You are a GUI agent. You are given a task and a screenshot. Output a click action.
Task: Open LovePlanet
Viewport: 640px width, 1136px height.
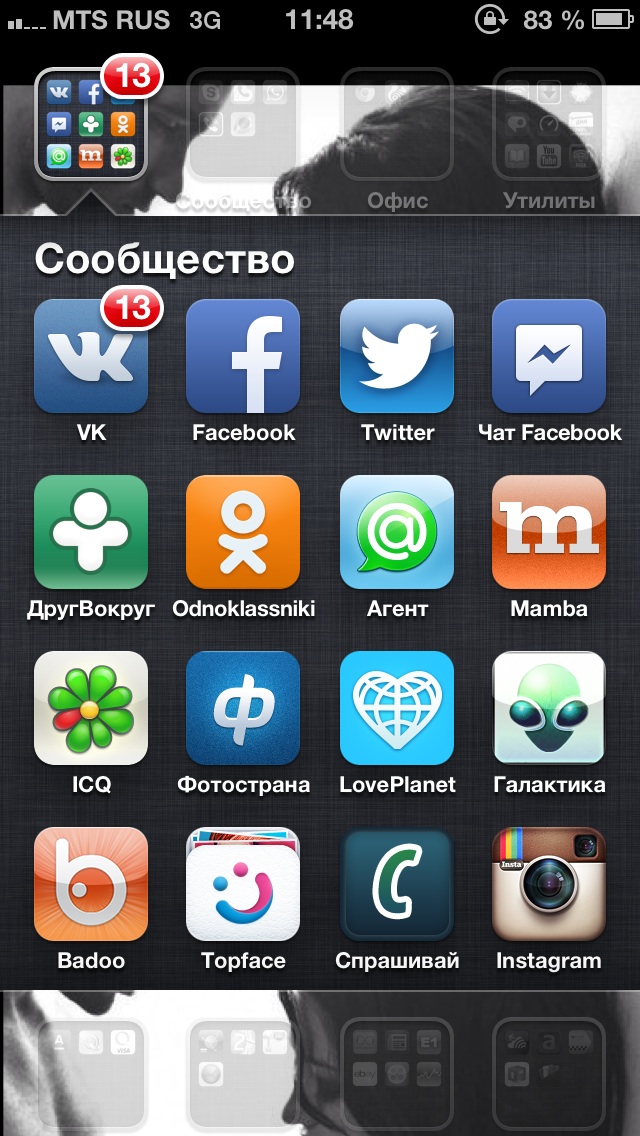[397, 709]
